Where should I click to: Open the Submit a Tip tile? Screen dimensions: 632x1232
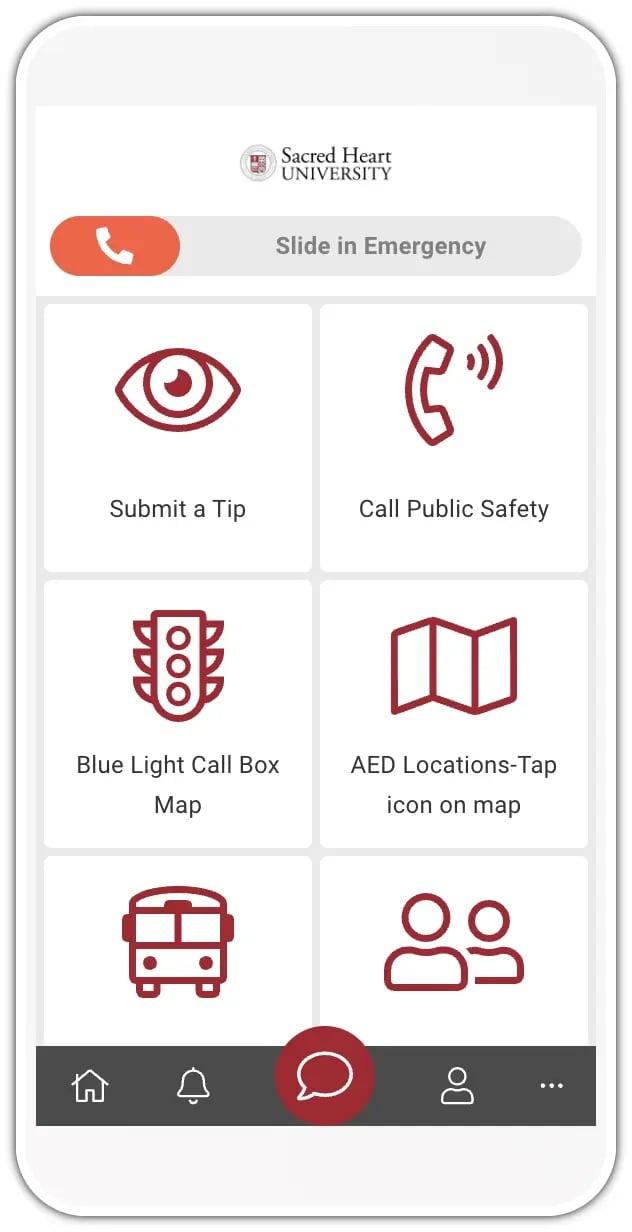(178, 438)
